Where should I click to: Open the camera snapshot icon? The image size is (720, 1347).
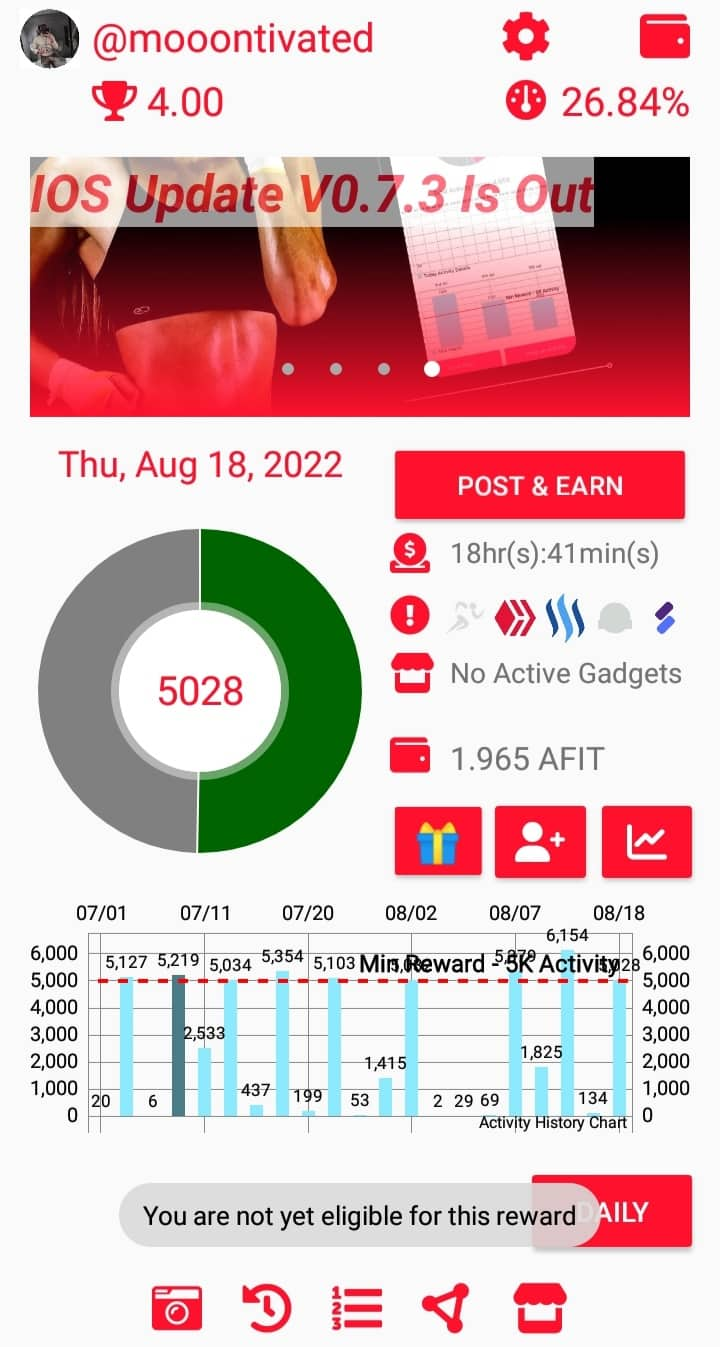coord(177,1306)
